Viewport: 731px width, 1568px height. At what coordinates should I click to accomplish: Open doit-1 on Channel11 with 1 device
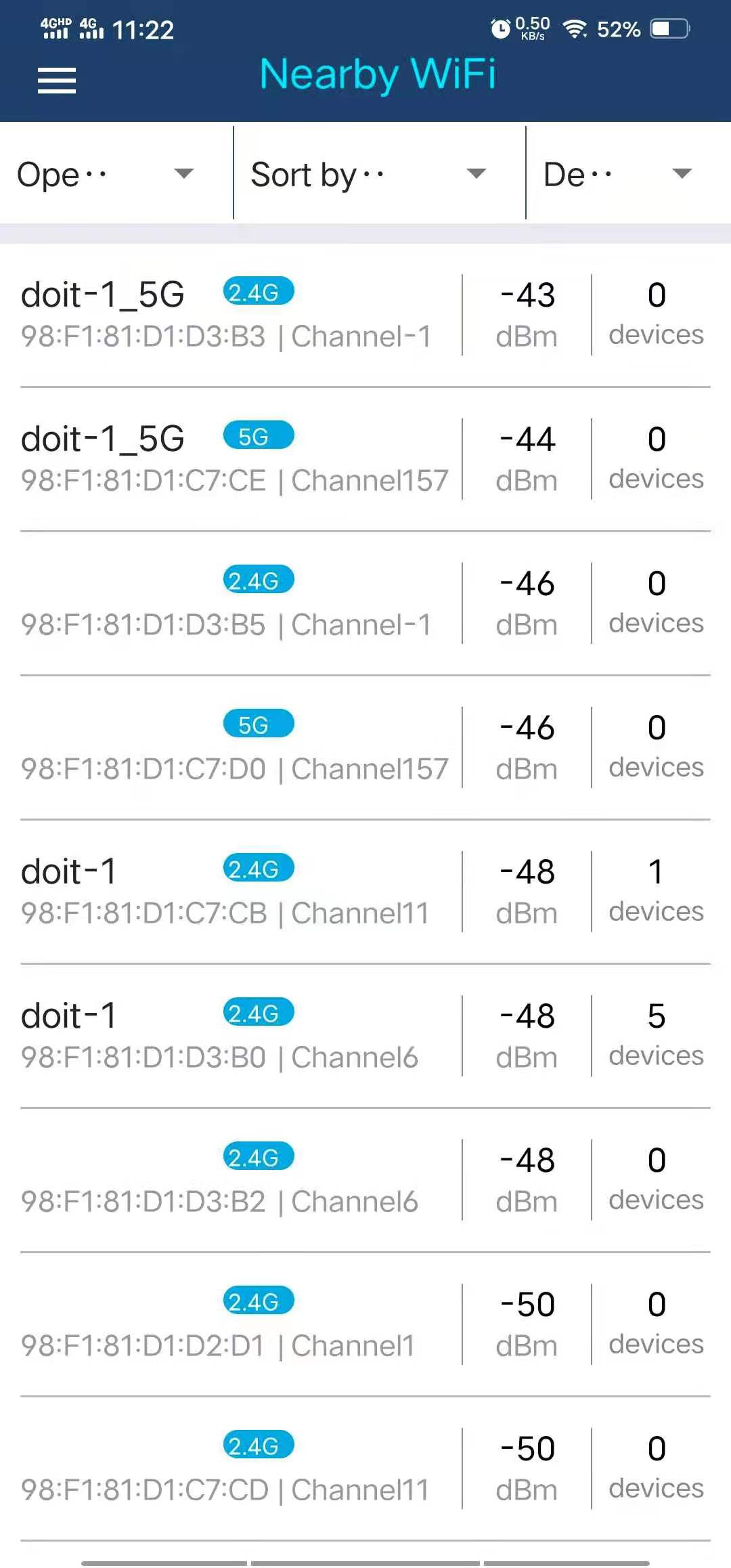[365, 892]
